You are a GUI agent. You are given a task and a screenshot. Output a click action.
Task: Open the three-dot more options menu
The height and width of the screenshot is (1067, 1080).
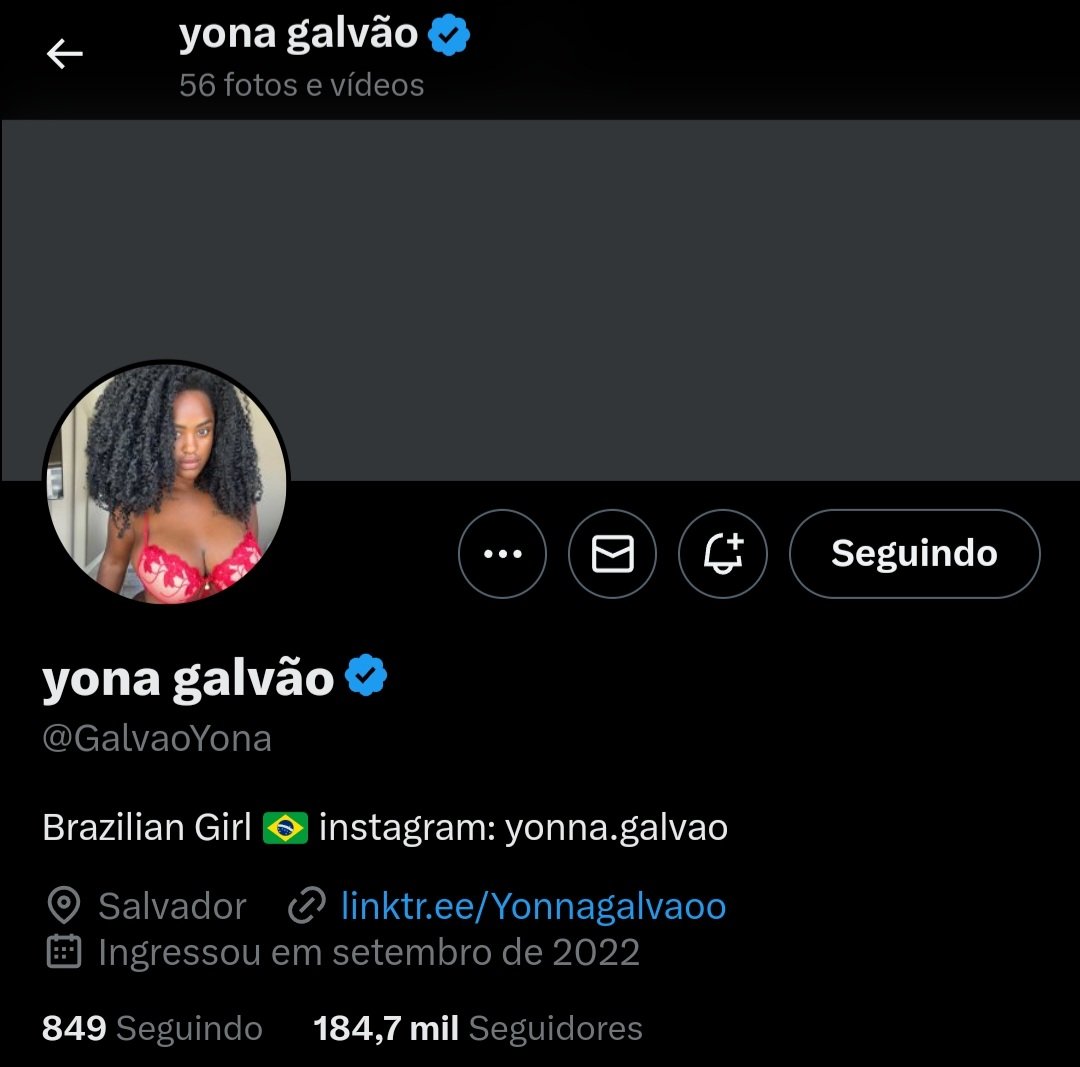[x=502, y=553]
